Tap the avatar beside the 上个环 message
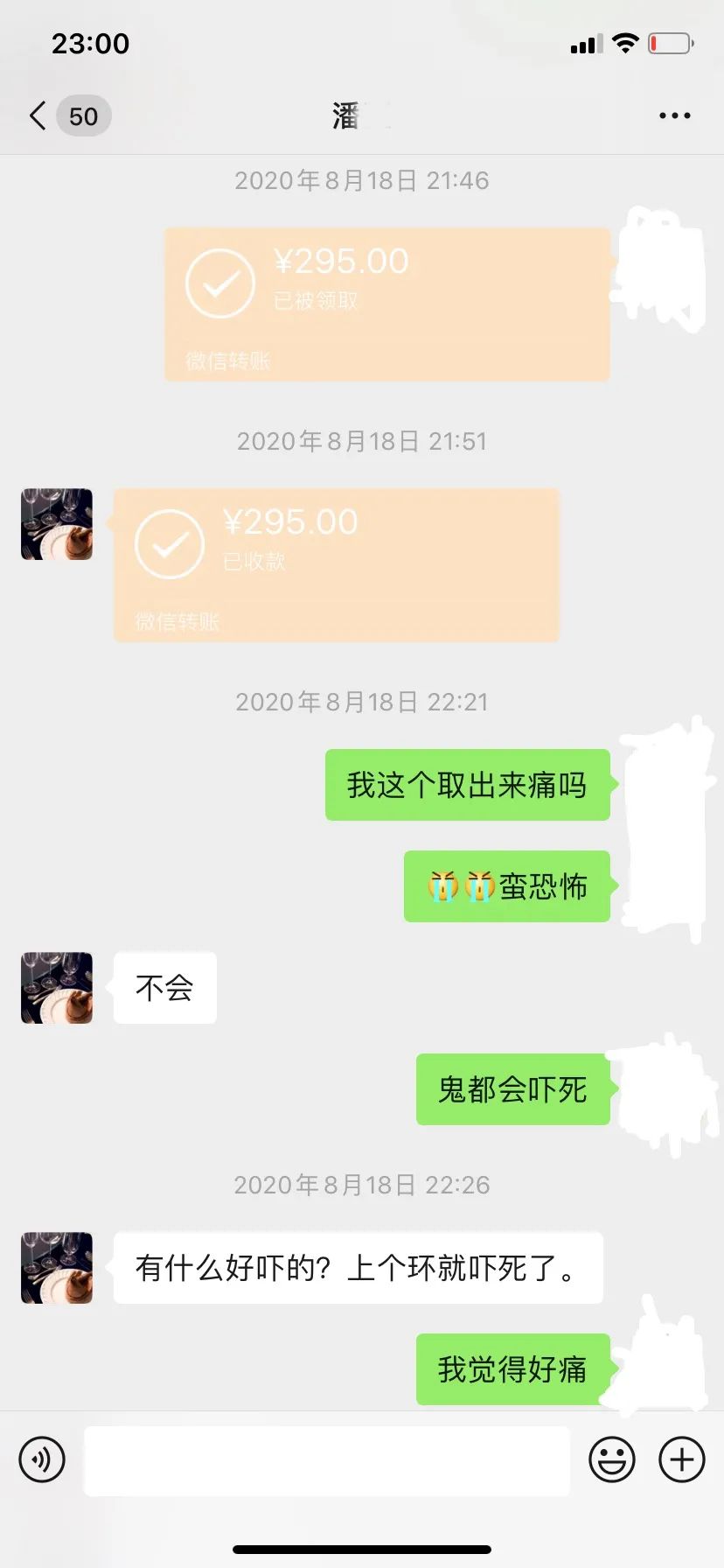The image size is (724, 1568). tap(56, 1268)
